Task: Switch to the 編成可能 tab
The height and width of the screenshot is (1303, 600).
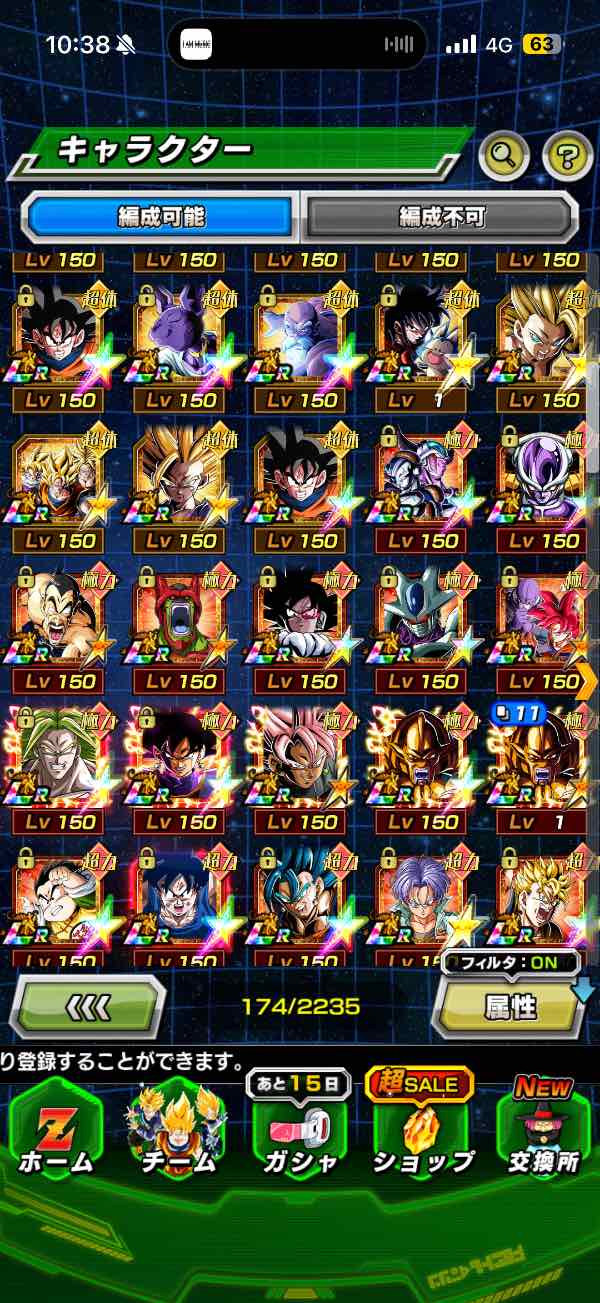Action: tap(161, 216)
